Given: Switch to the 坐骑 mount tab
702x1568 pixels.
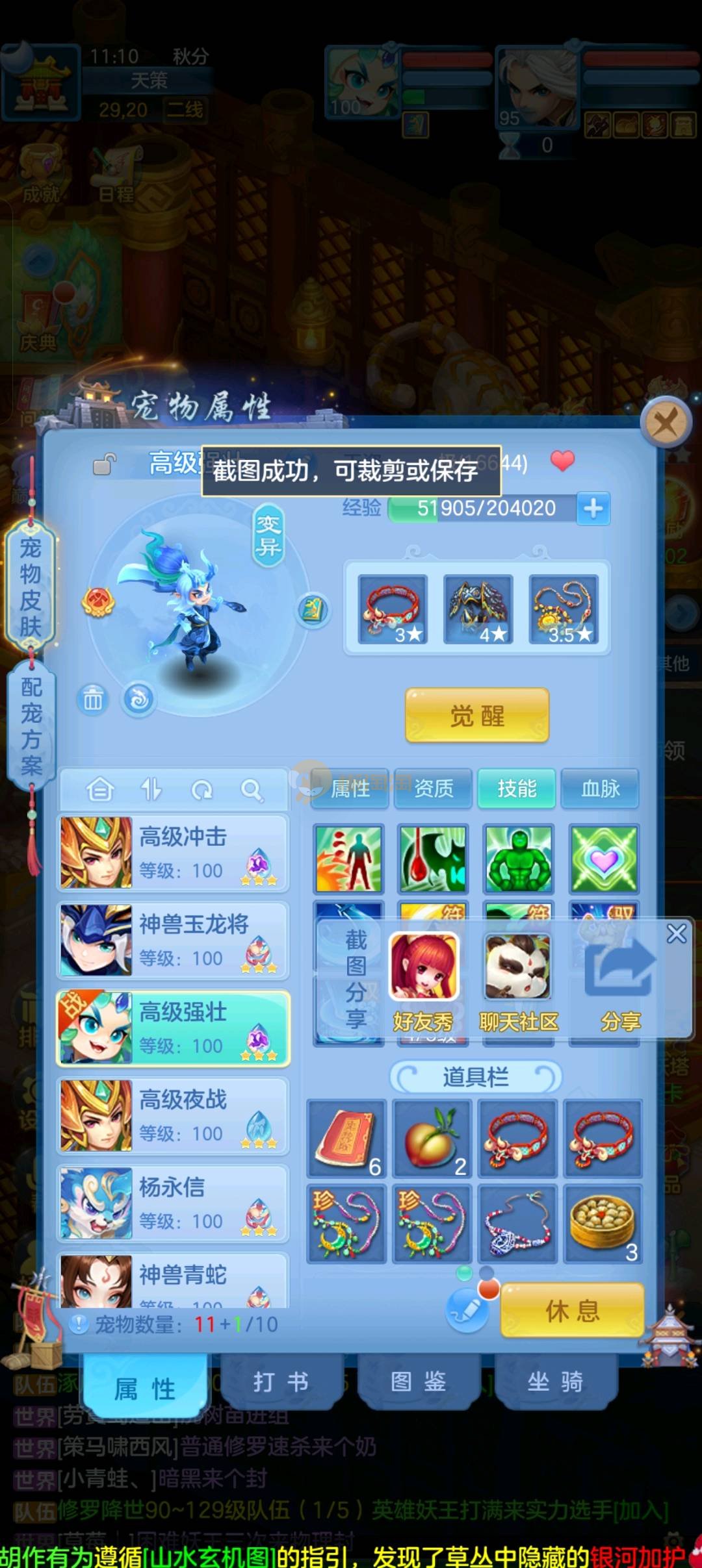Looking at the screenshot, I should point(554,1382).
